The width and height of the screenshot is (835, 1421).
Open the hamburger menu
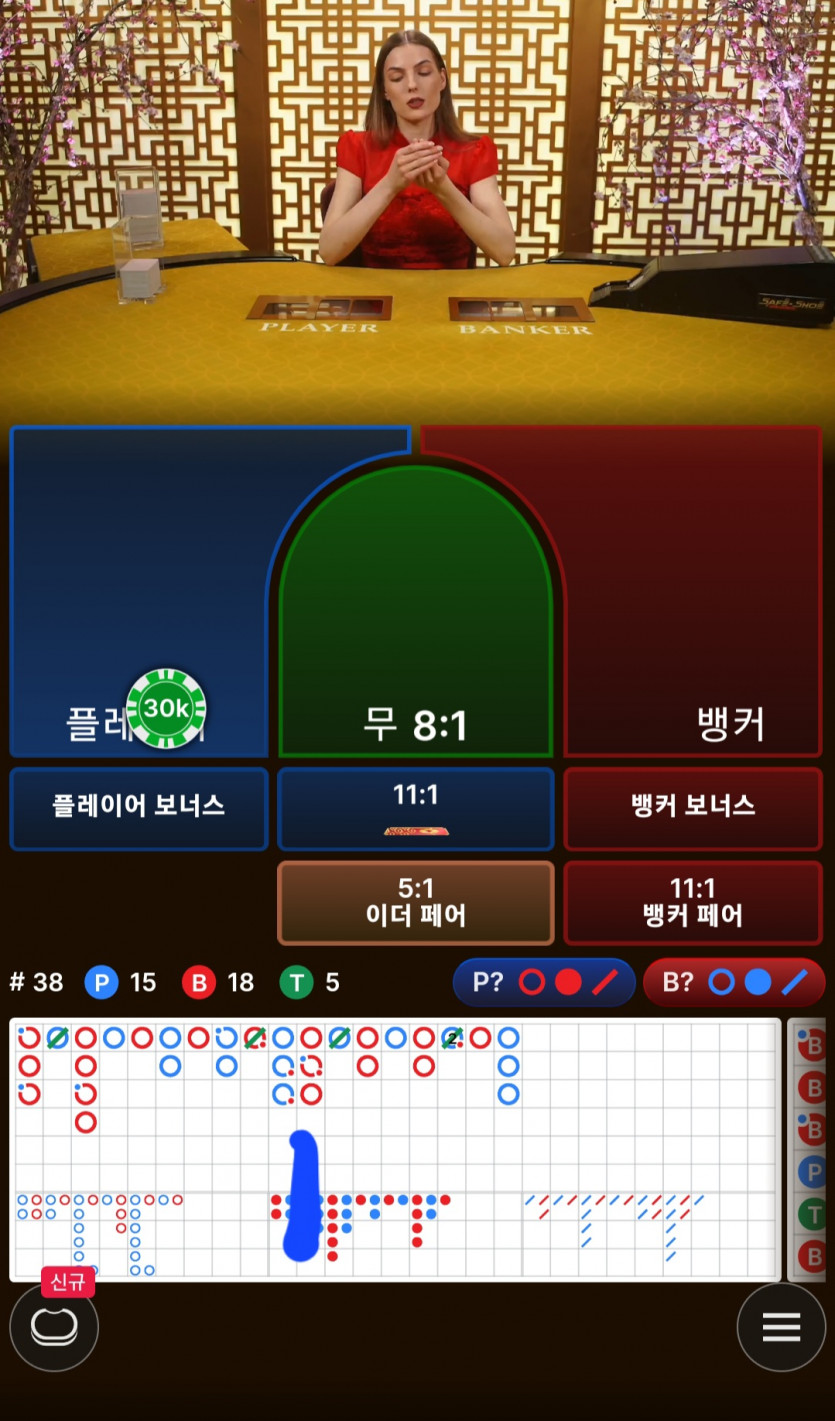[x=781, y=1327]
